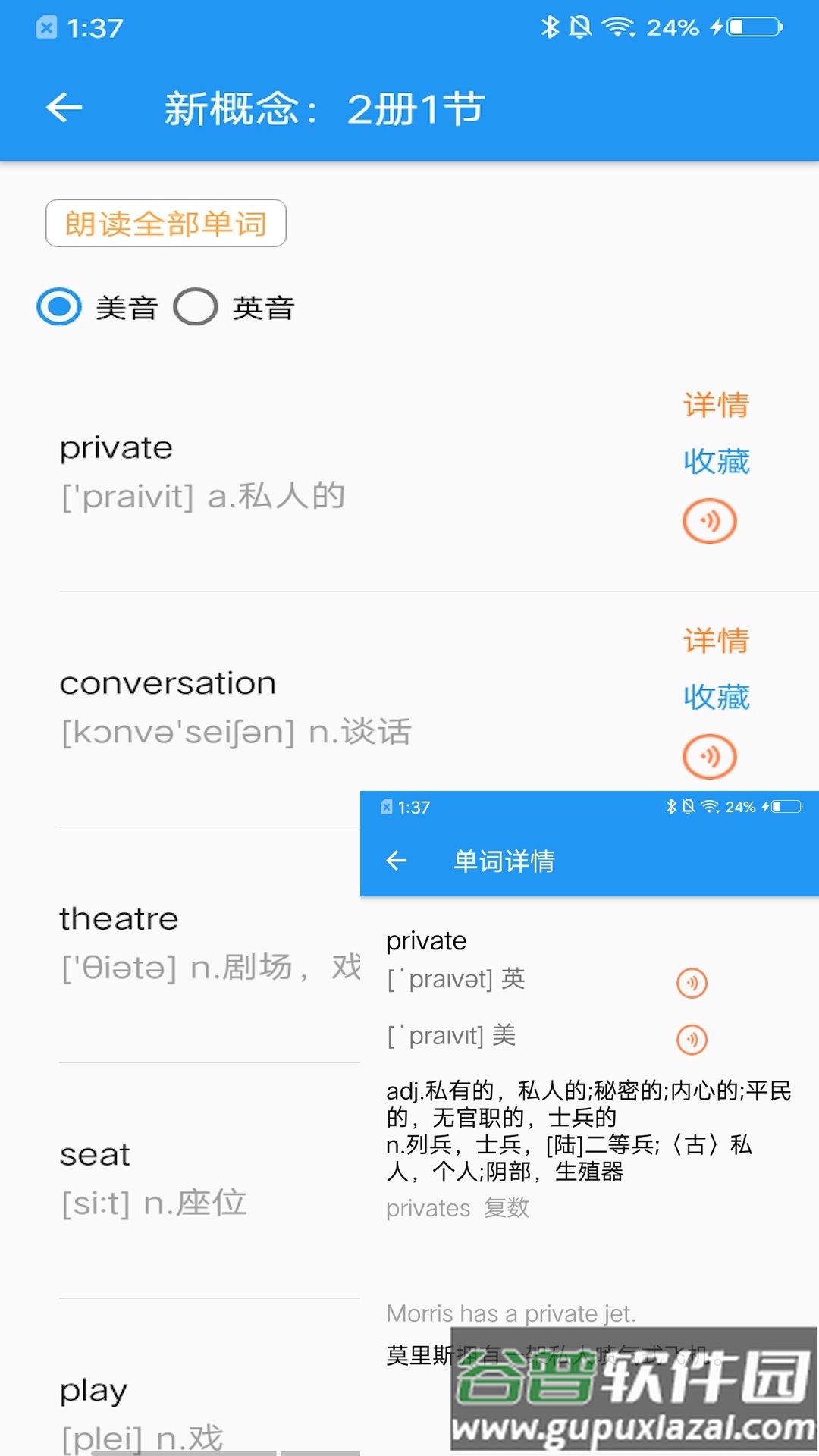Open 详情 for the word conversation
This screenshot has width=819, height=1456.
click(x=715, y=641)
